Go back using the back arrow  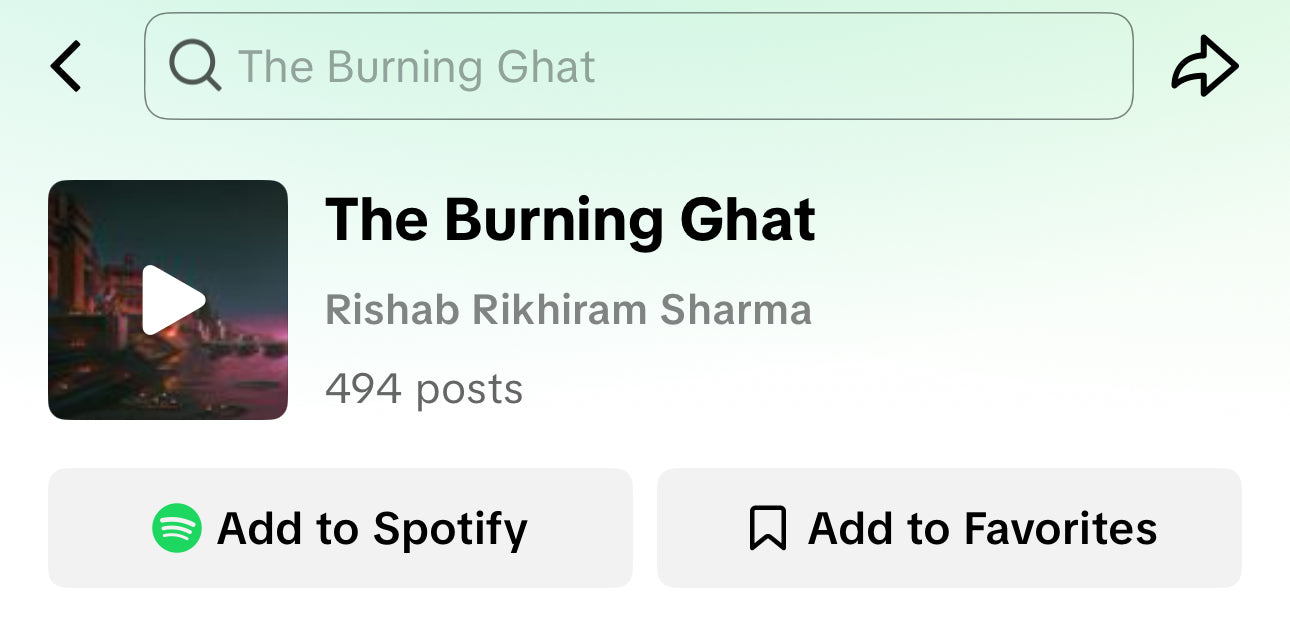point(66,67)
